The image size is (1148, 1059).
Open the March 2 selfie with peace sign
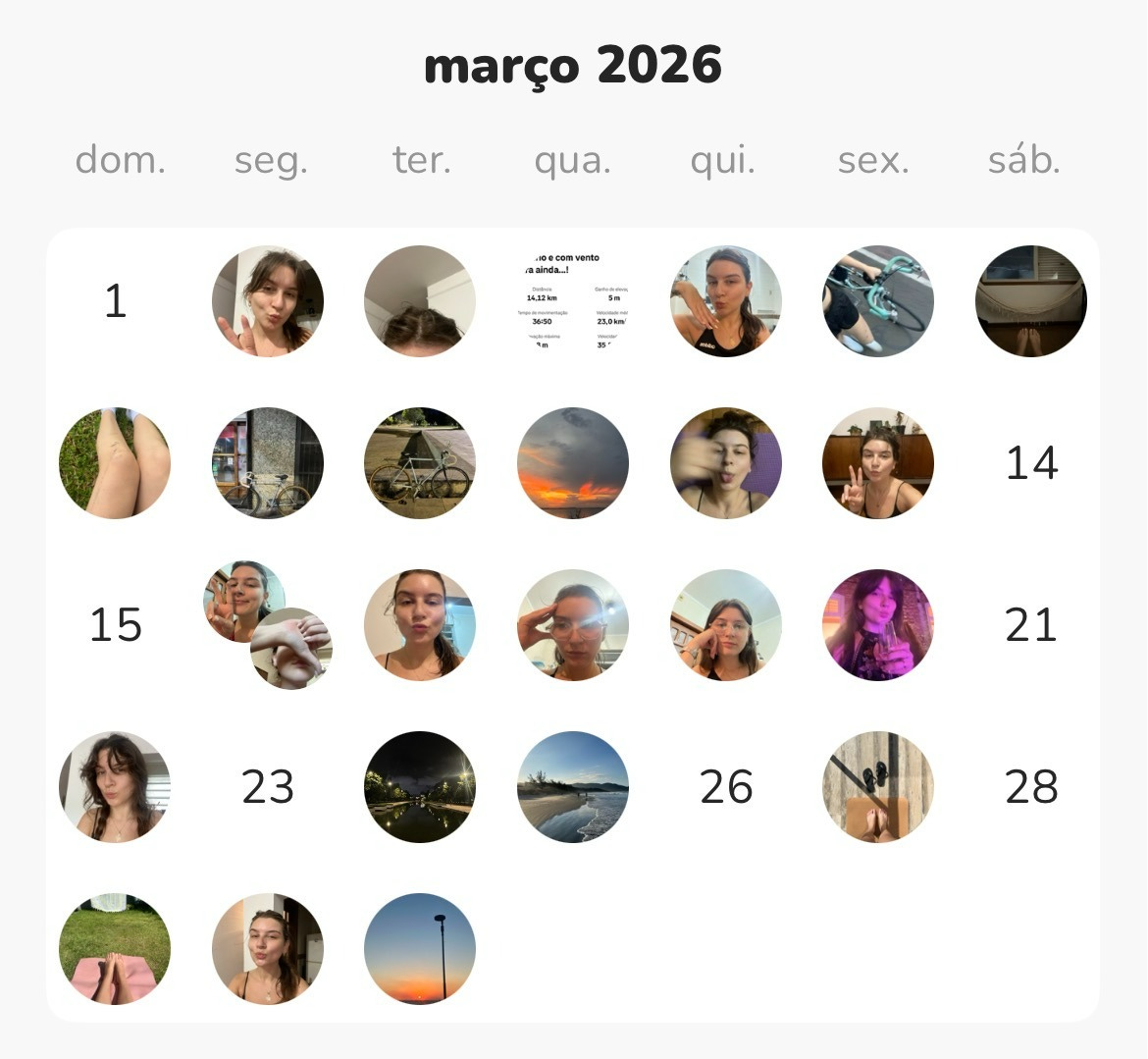(x=268, y=301)
